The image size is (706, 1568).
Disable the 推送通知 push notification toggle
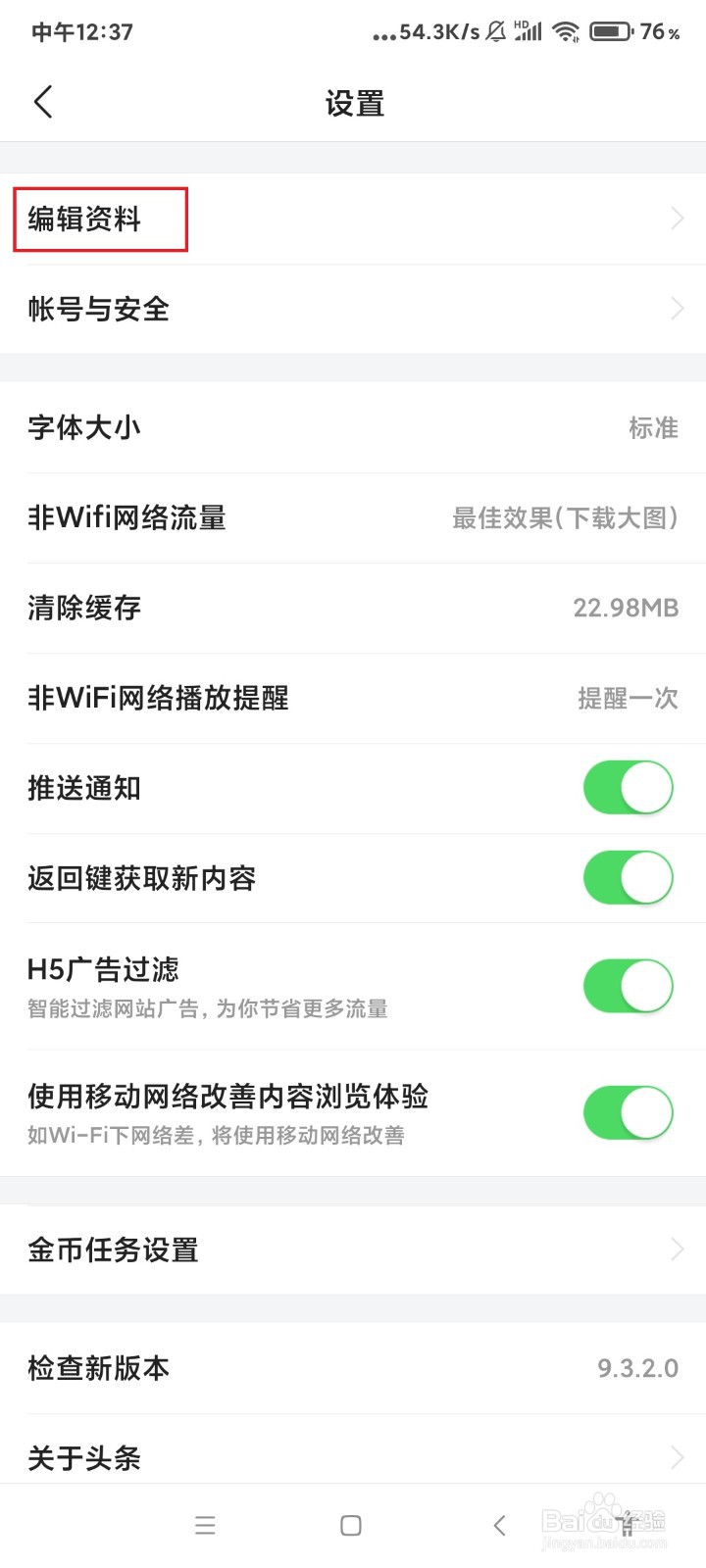(628, 787)
